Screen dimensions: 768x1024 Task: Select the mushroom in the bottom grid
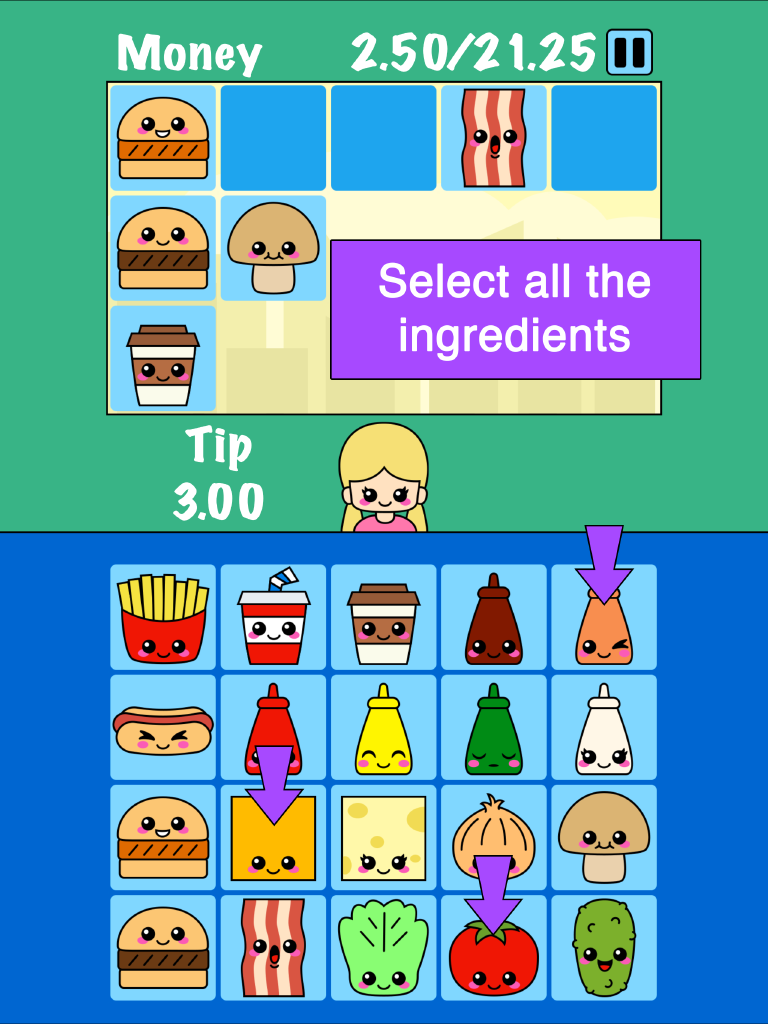pyautogui.click(x=603, y=835)
